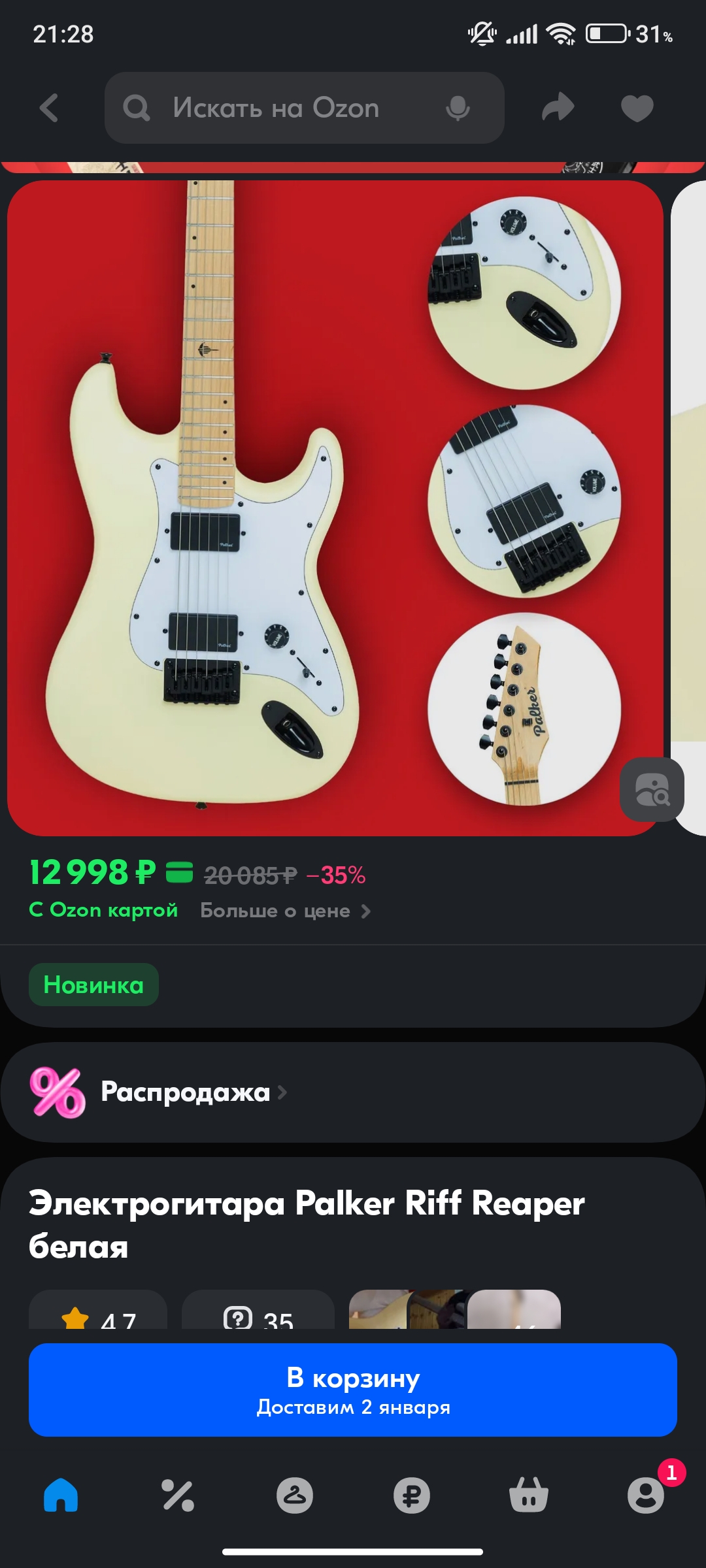The width and height of the screenshot is (706, 1568).
Task: Switch to the home tab
Action: tap(61, 1495)
